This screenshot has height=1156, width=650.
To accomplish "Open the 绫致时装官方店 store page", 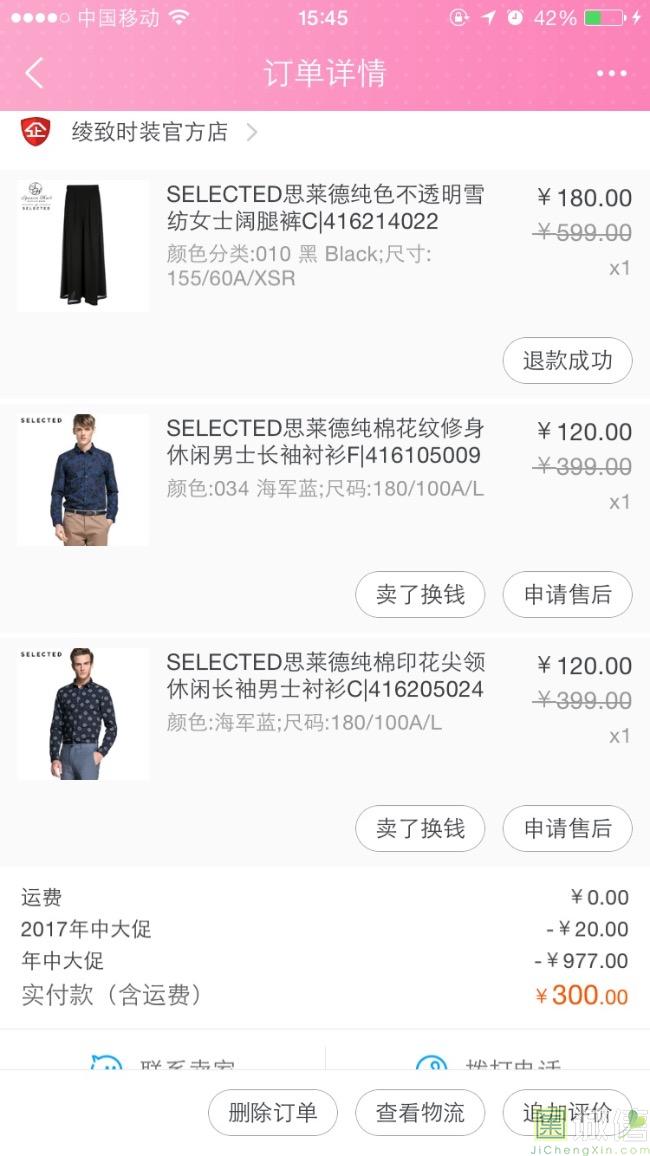I will 150,132.
